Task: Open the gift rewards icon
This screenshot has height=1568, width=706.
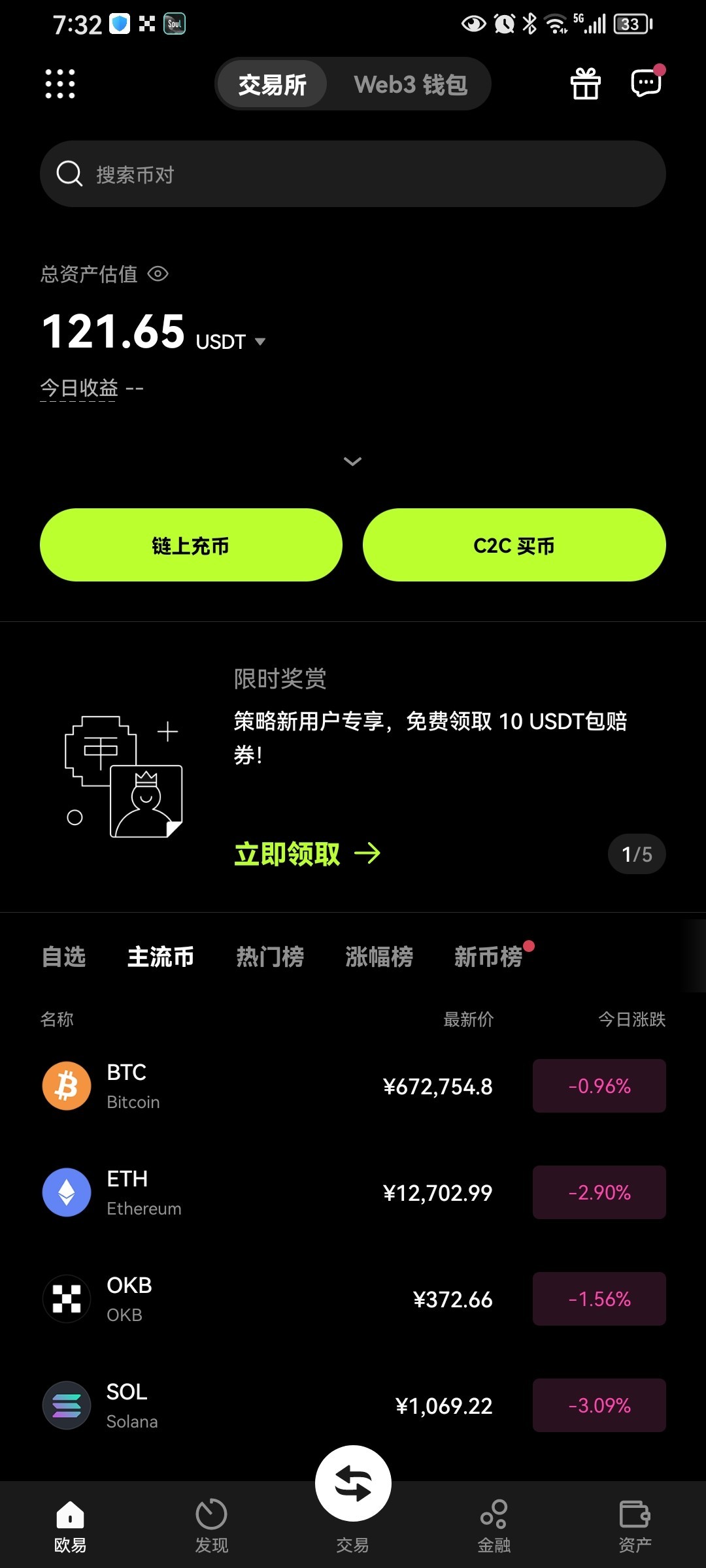Action: click(585, 84)
